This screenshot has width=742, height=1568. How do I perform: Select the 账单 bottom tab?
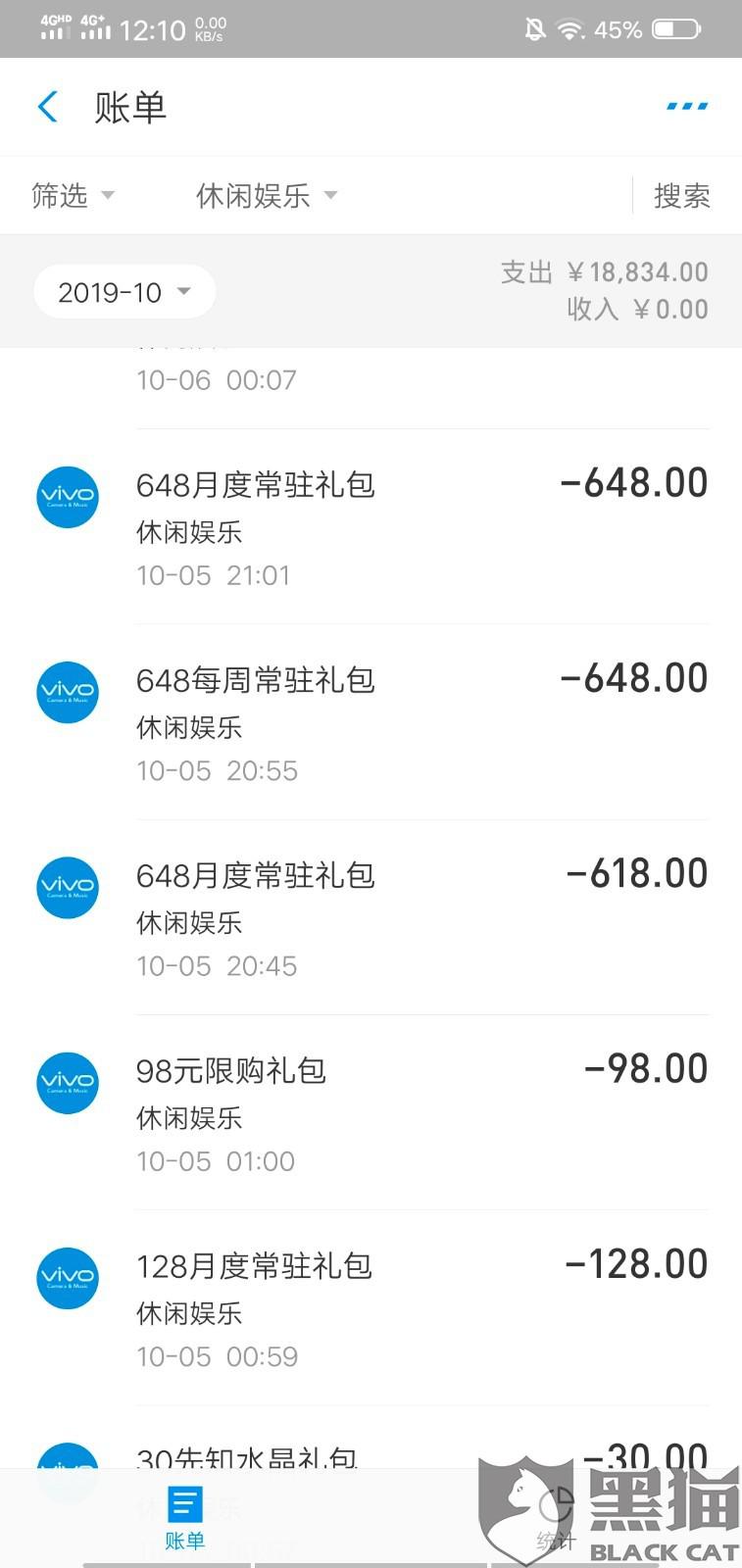184,1518
